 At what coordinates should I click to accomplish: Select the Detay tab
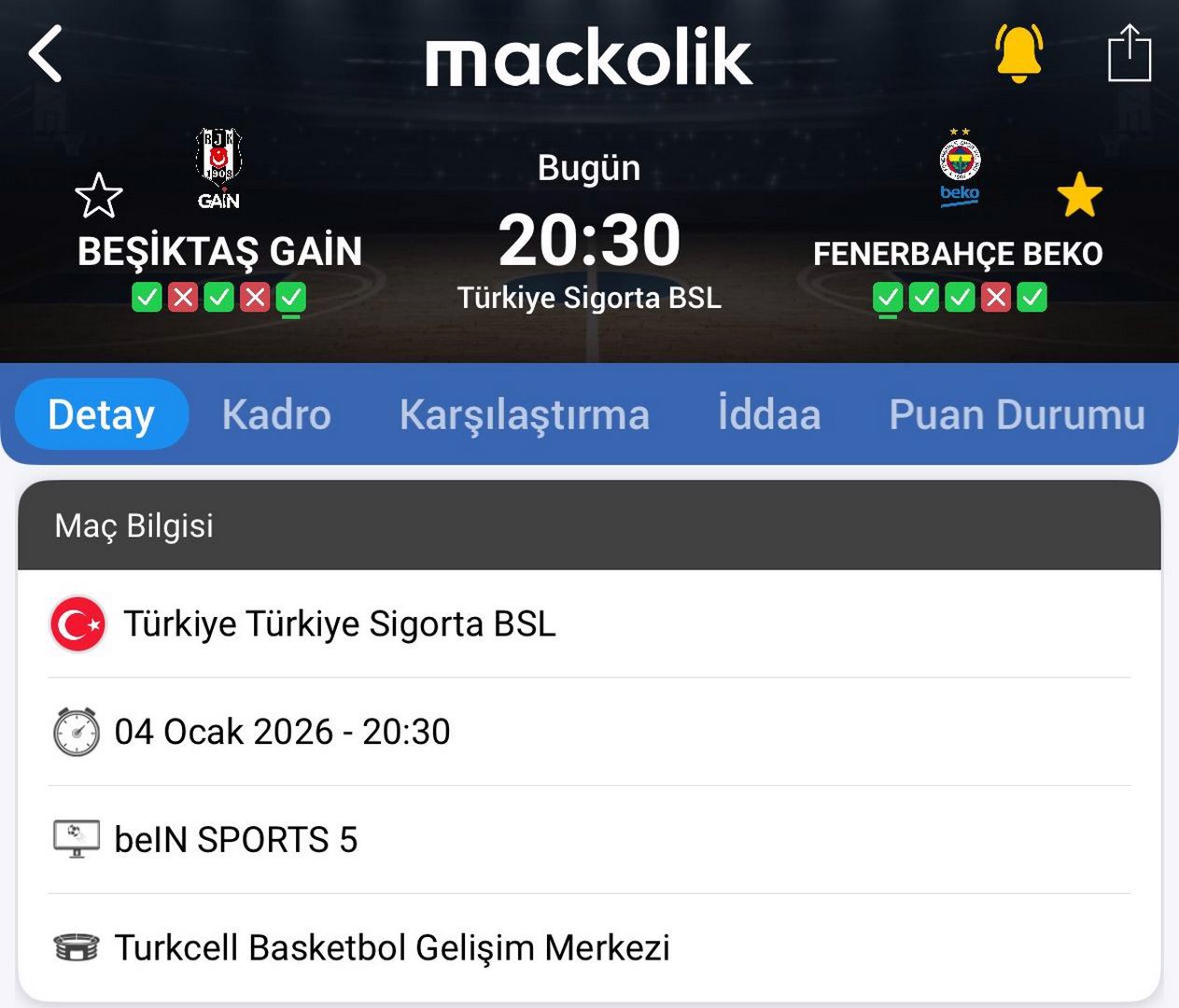click(x=101, y=414)
